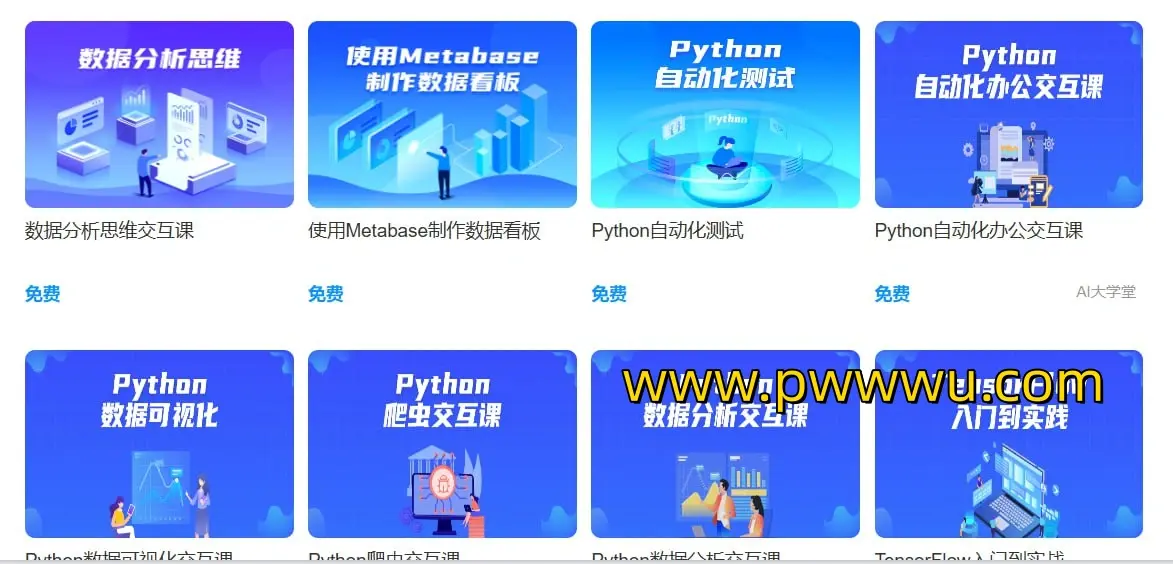
Task: View Python自动化办公交互课 course details
Action: tap(1008, 115)
